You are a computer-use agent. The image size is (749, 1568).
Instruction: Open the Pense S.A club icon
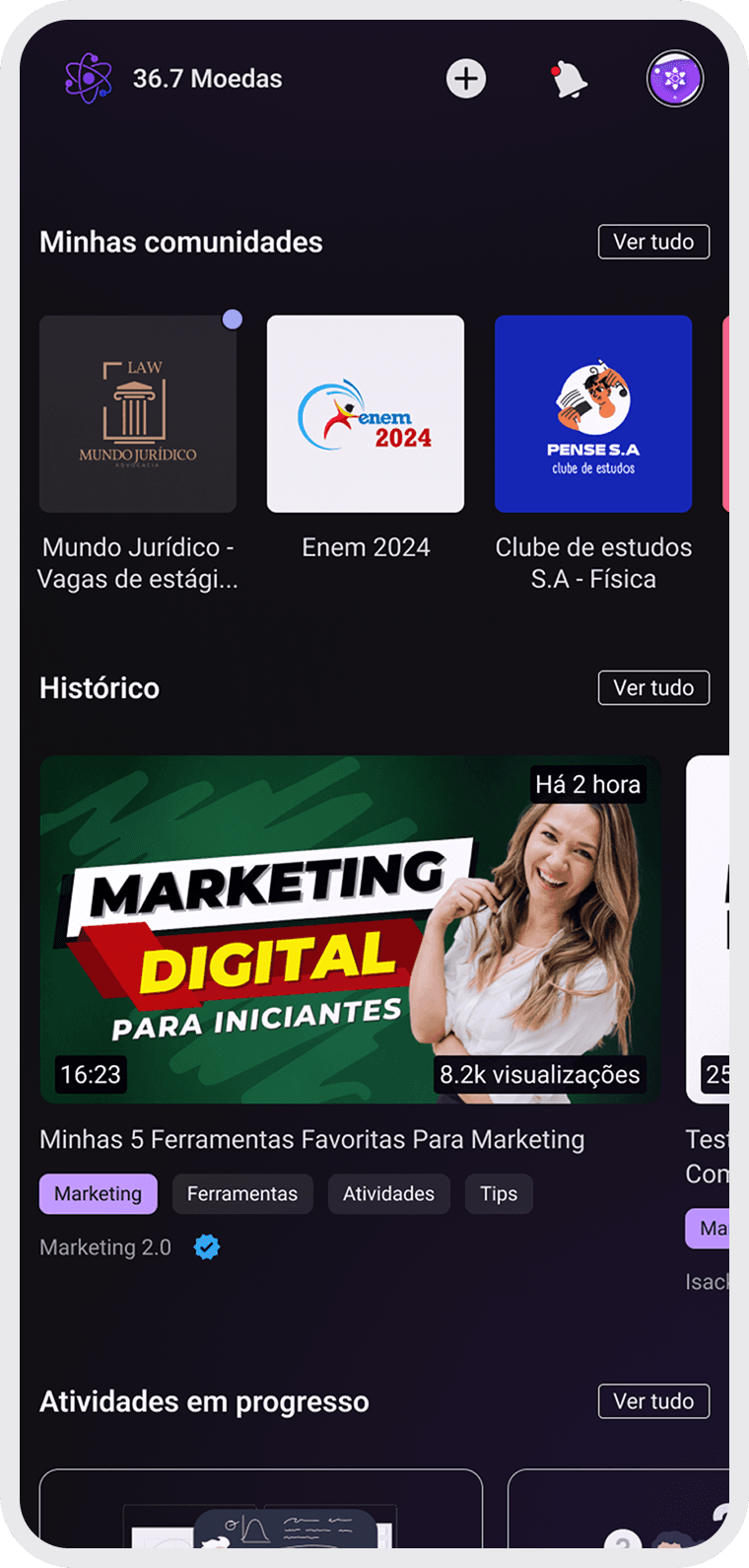coord(593,413)
